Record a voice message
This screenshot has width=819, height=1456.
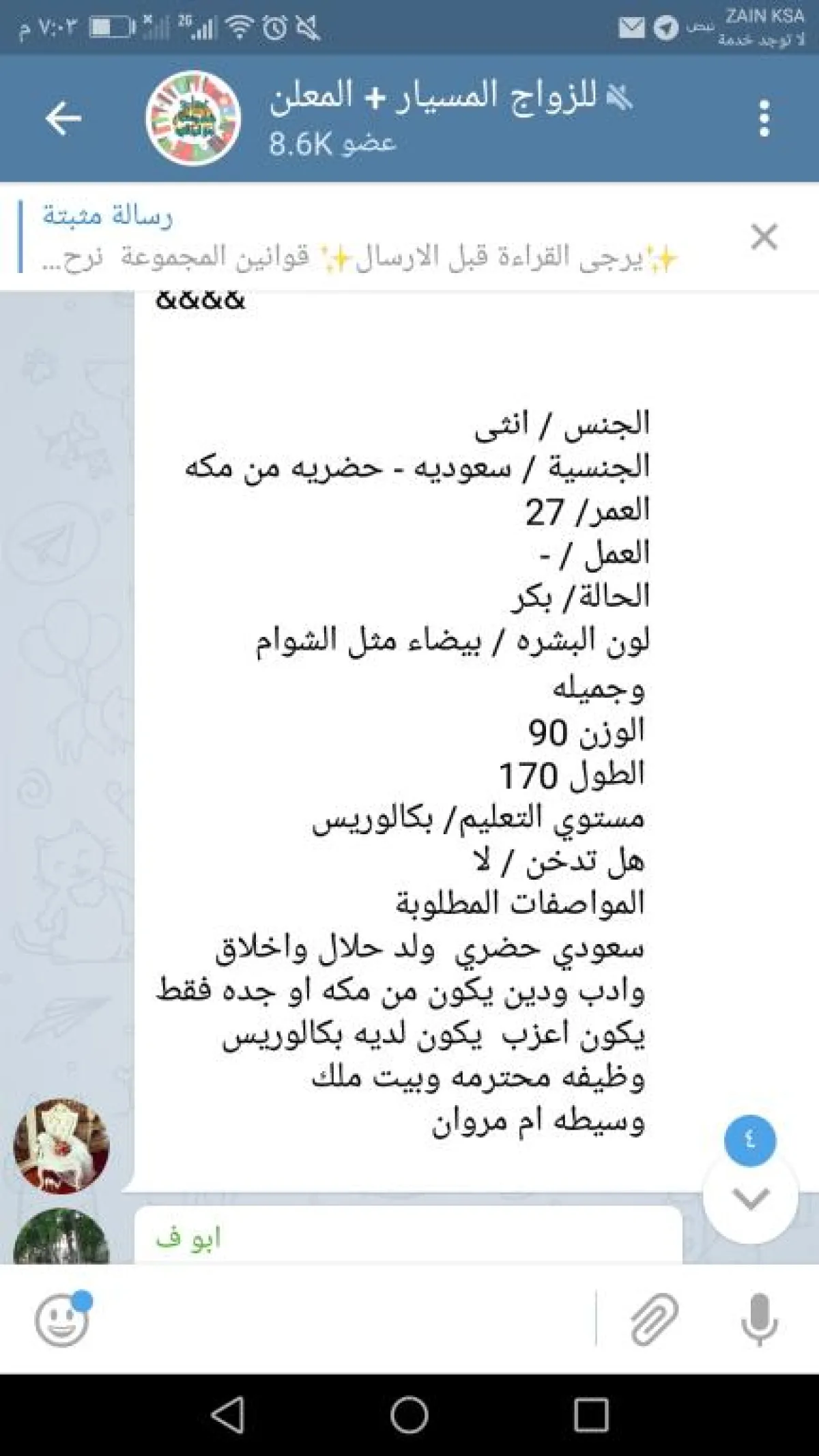tap(759, 1319)
